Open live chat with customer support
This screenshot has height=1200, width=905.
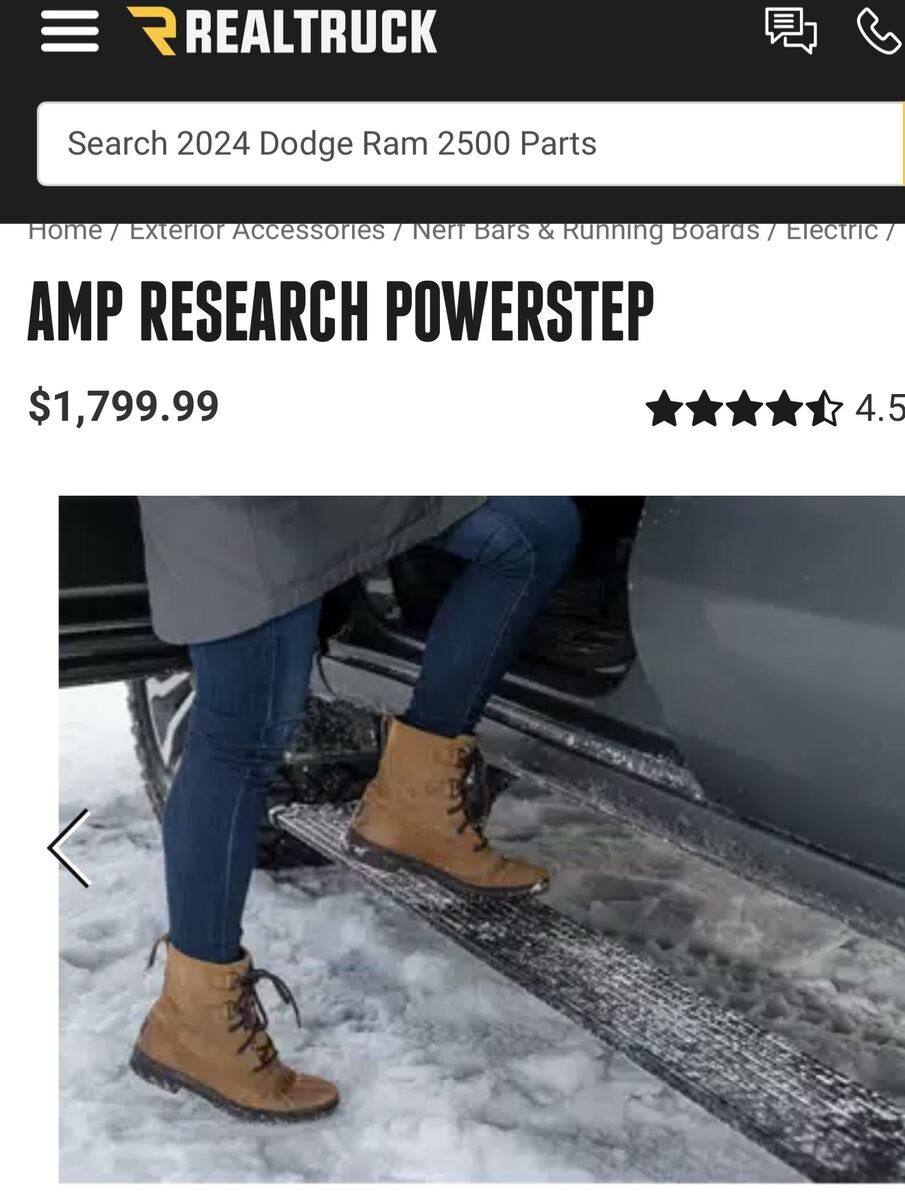point(790,33)
